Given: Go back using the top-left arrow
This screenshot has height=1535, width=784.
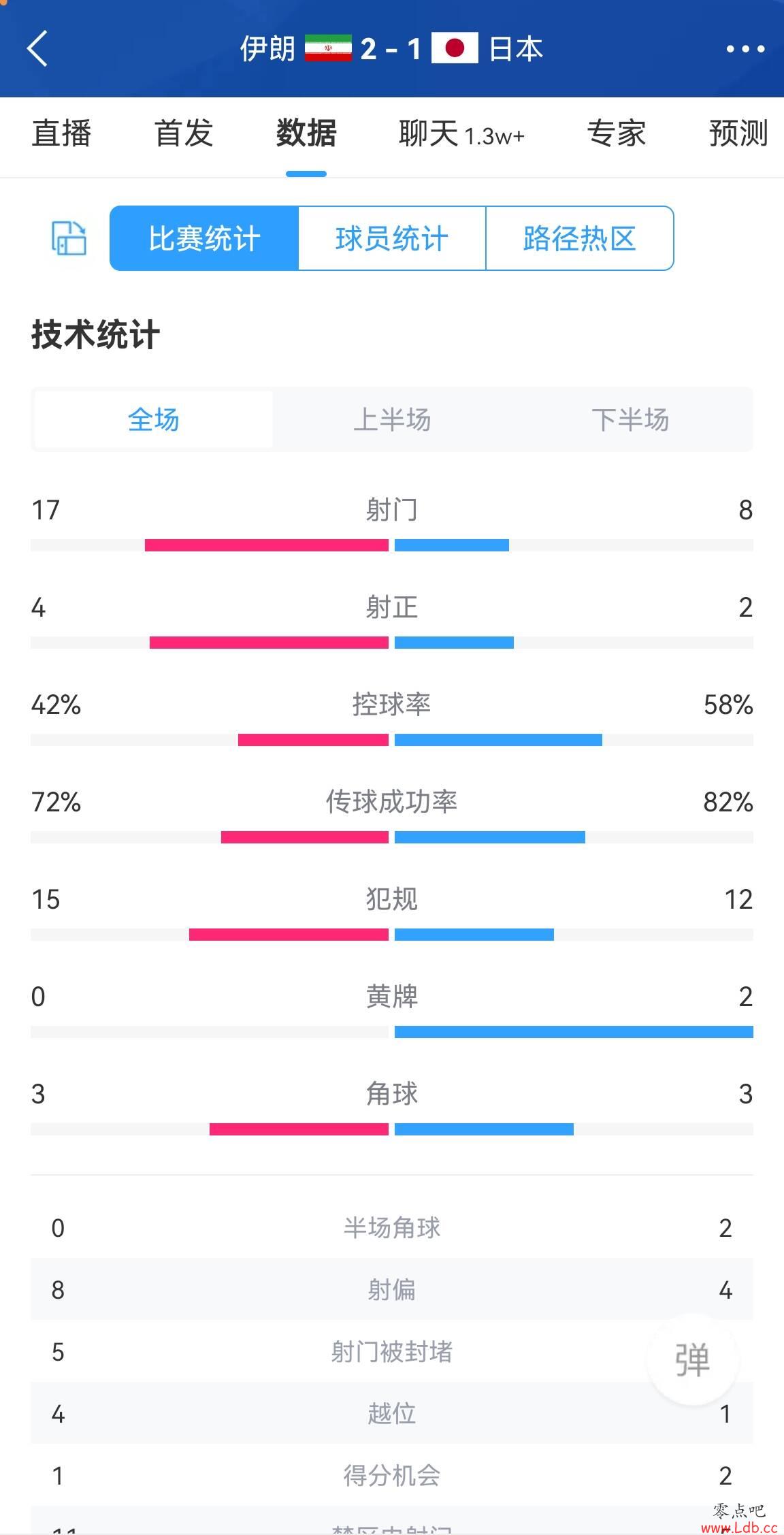Looking at the screenshot, I should (x=37, y=49).
